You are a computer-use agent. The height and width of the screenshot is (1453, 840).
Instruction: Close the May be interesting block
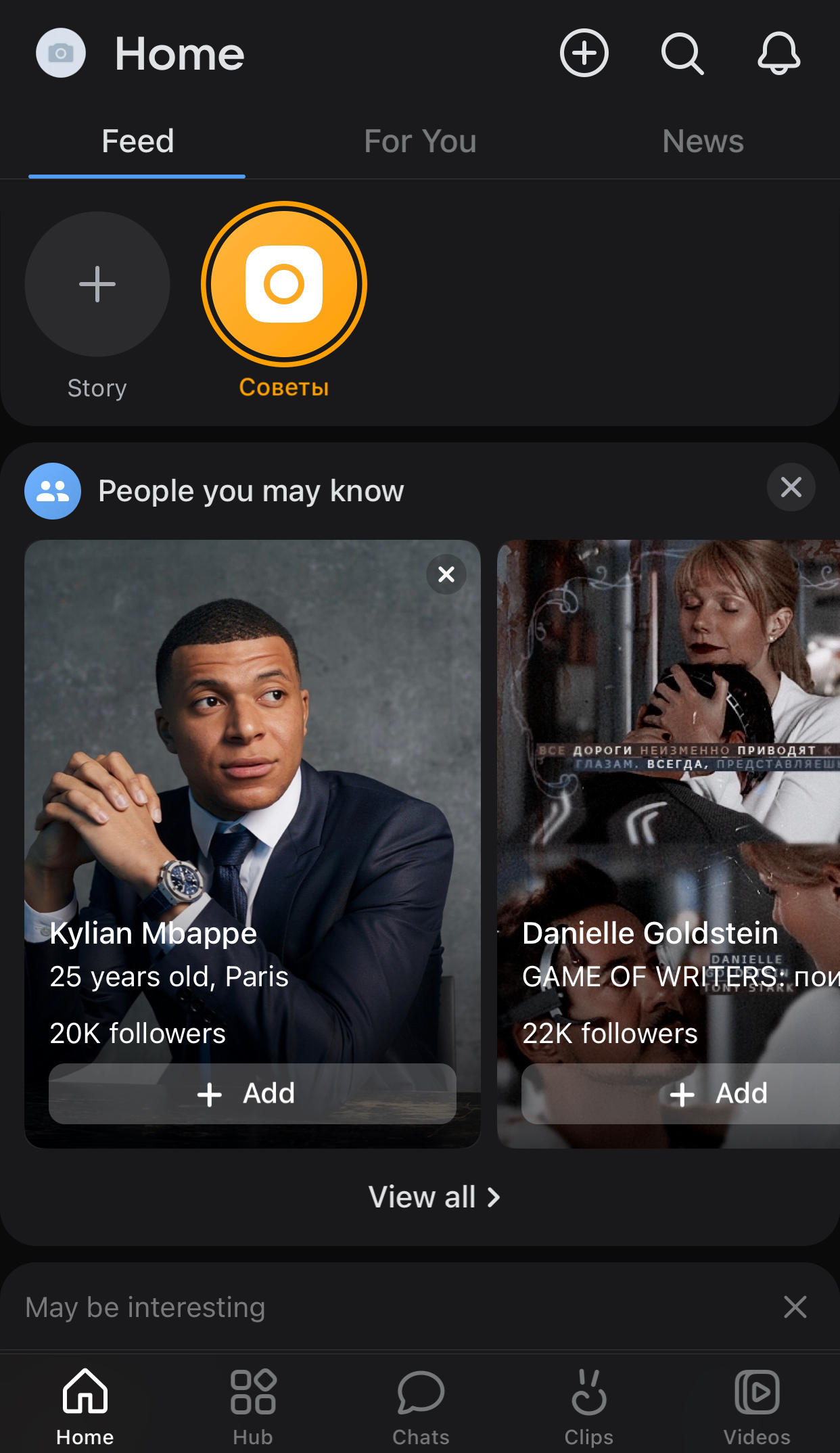tap(795, 1307)
